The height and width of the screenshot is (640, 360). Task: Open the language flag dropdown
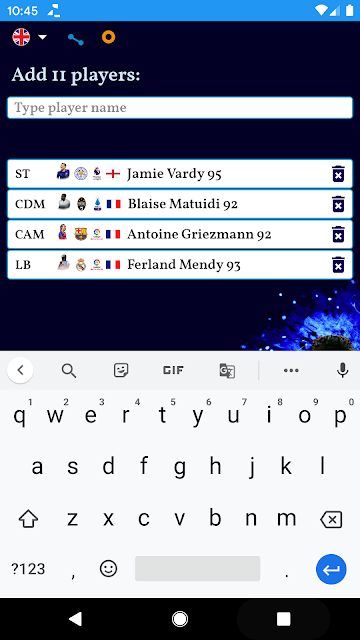[29, 37]
